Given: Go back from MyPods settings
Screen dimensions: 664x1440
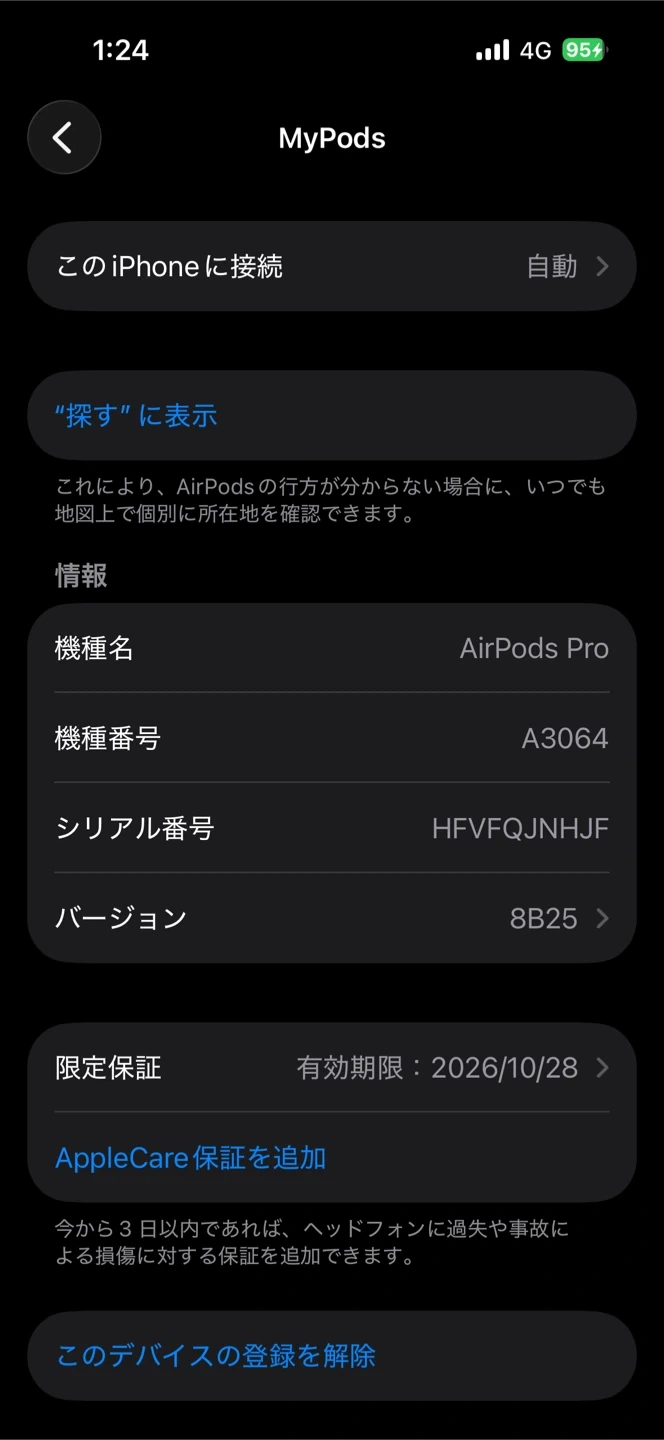Looking at the screenshot, I should (64, 138).
